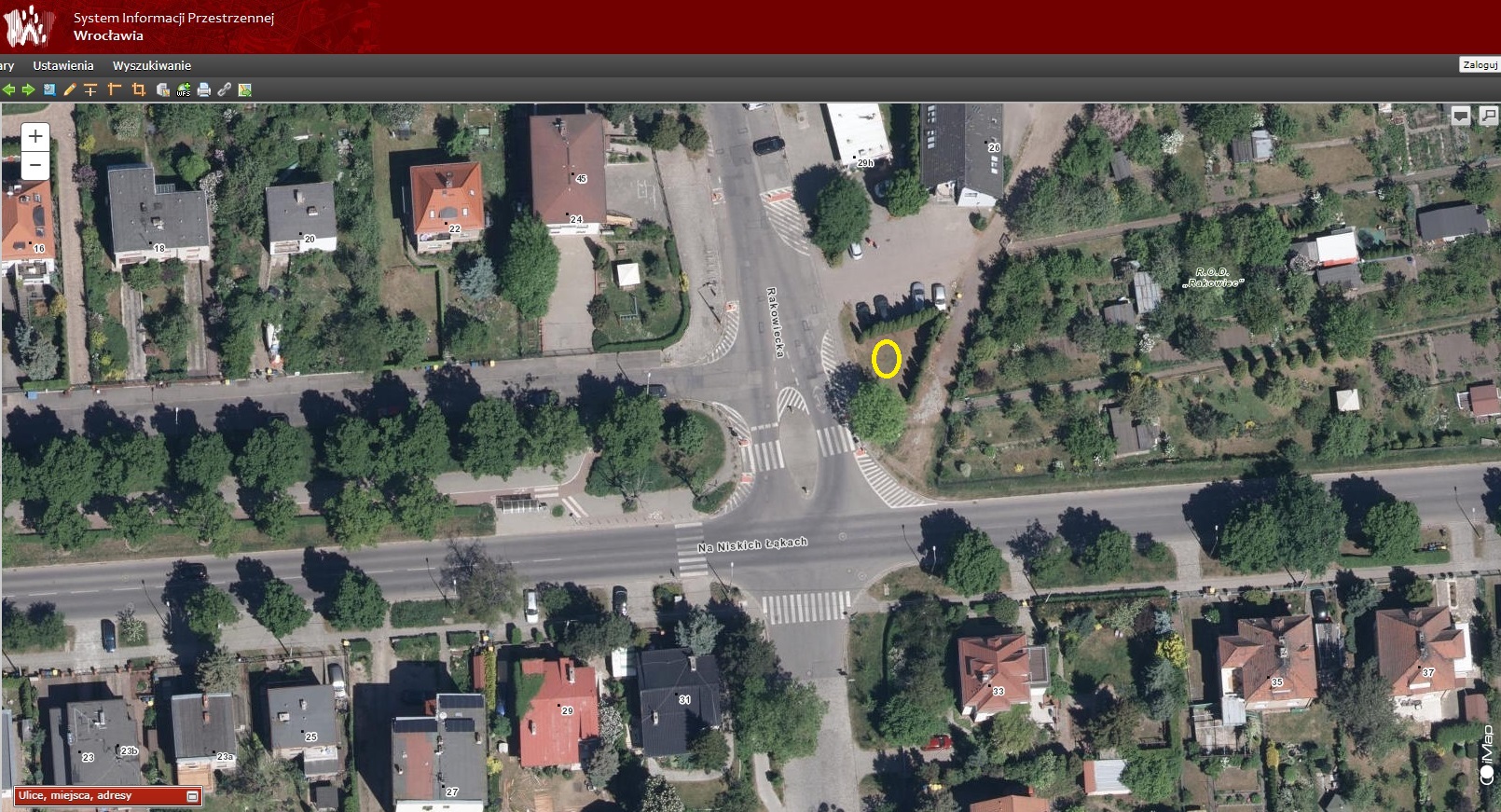The width and height of the screenshot is (1501, 812).
Task: Choose the crop area tool
Action: [x=138, y=89]
